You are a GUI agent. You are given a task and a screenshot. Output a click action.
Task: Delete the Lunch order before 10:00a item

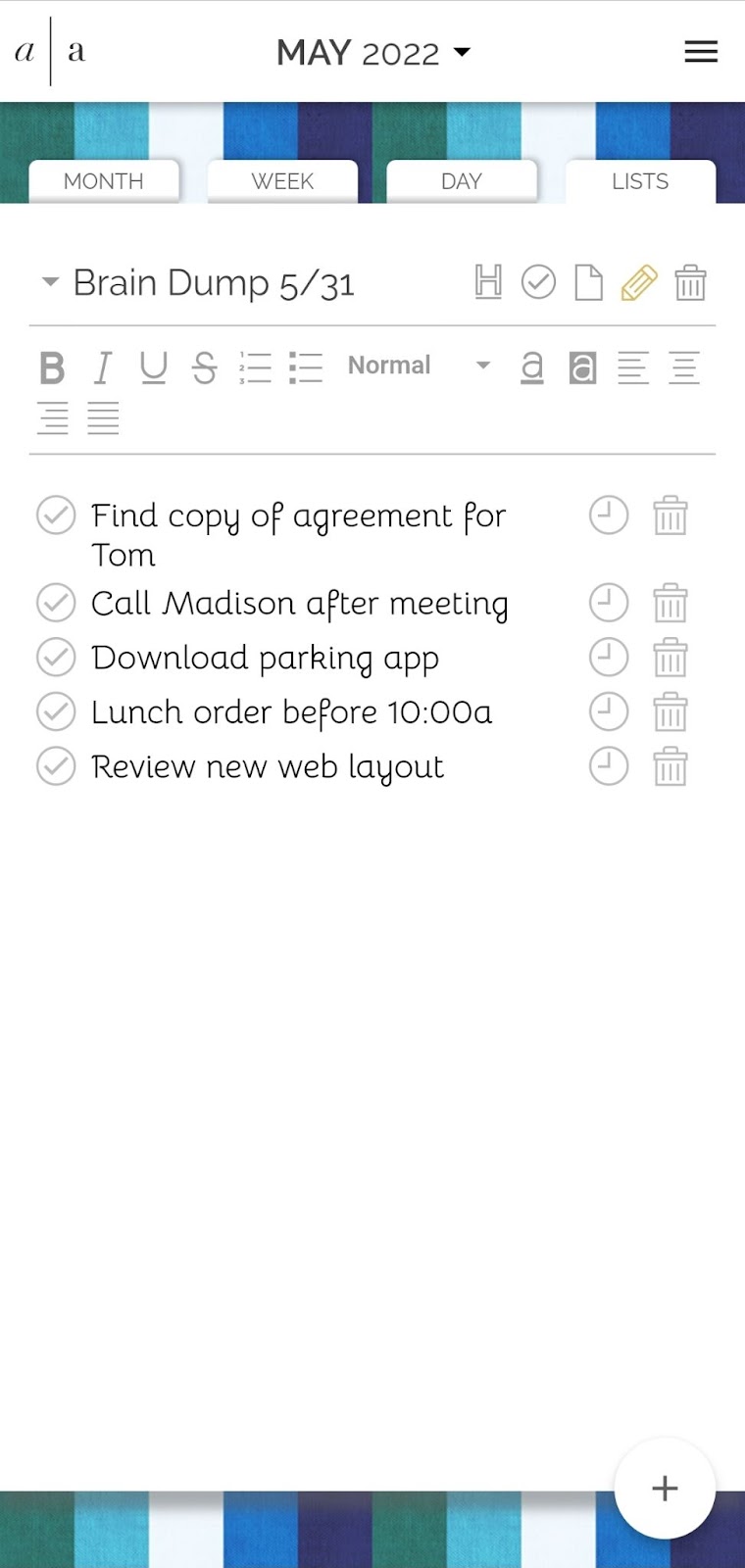pyautogui.click(x=670, y=712)
